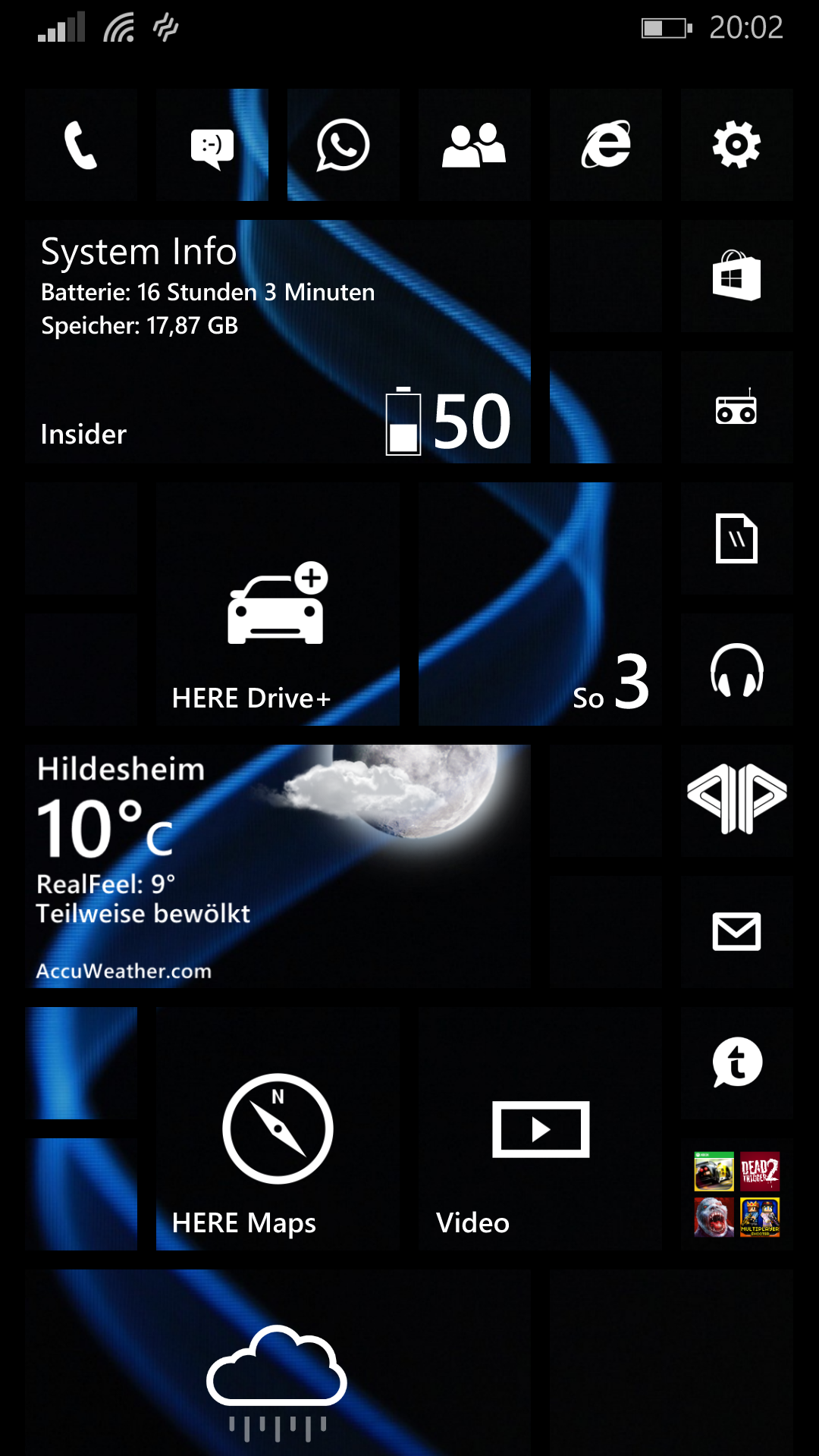Open the mail envelope tile
This screenshot has height=1456, width=819.
[x=737, y=932]
